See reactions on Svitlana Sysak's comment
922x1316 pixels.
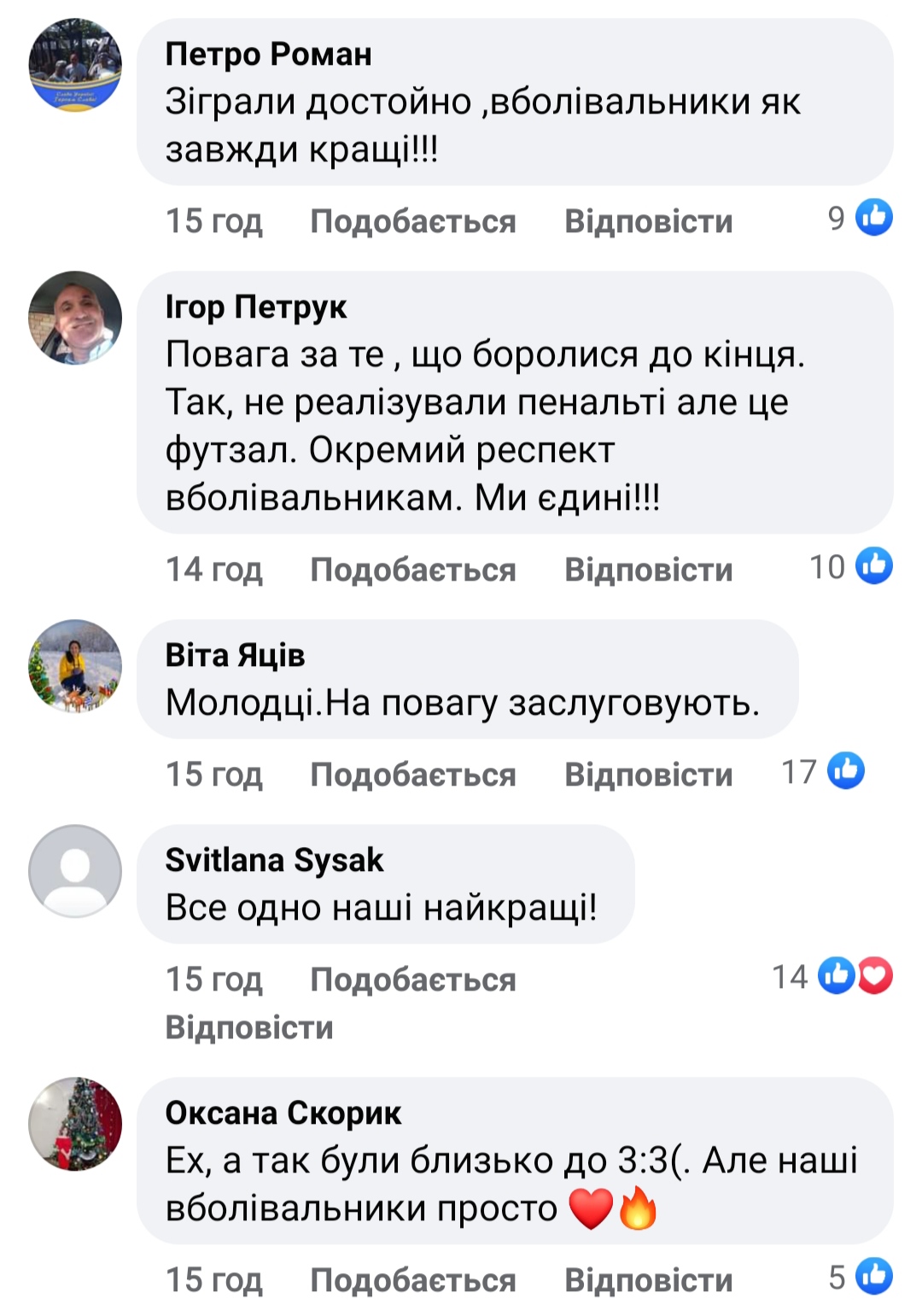point(832,977)
